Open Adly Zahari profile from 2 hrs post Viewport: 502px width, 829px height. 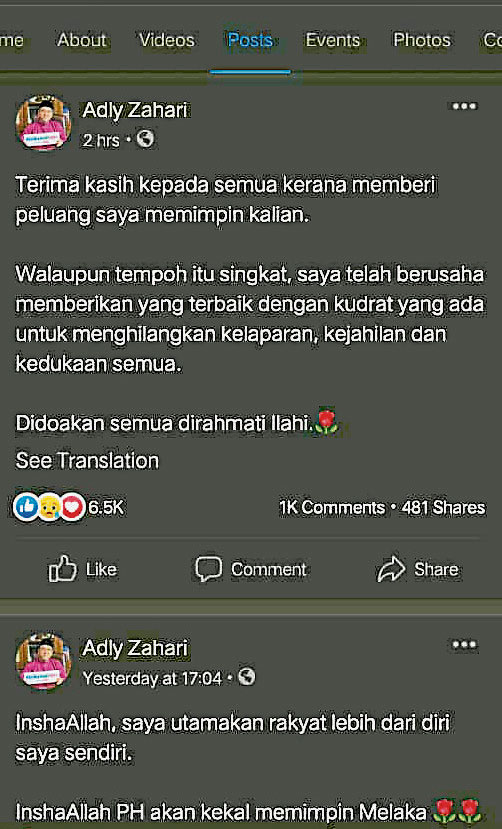pos(135,110)
